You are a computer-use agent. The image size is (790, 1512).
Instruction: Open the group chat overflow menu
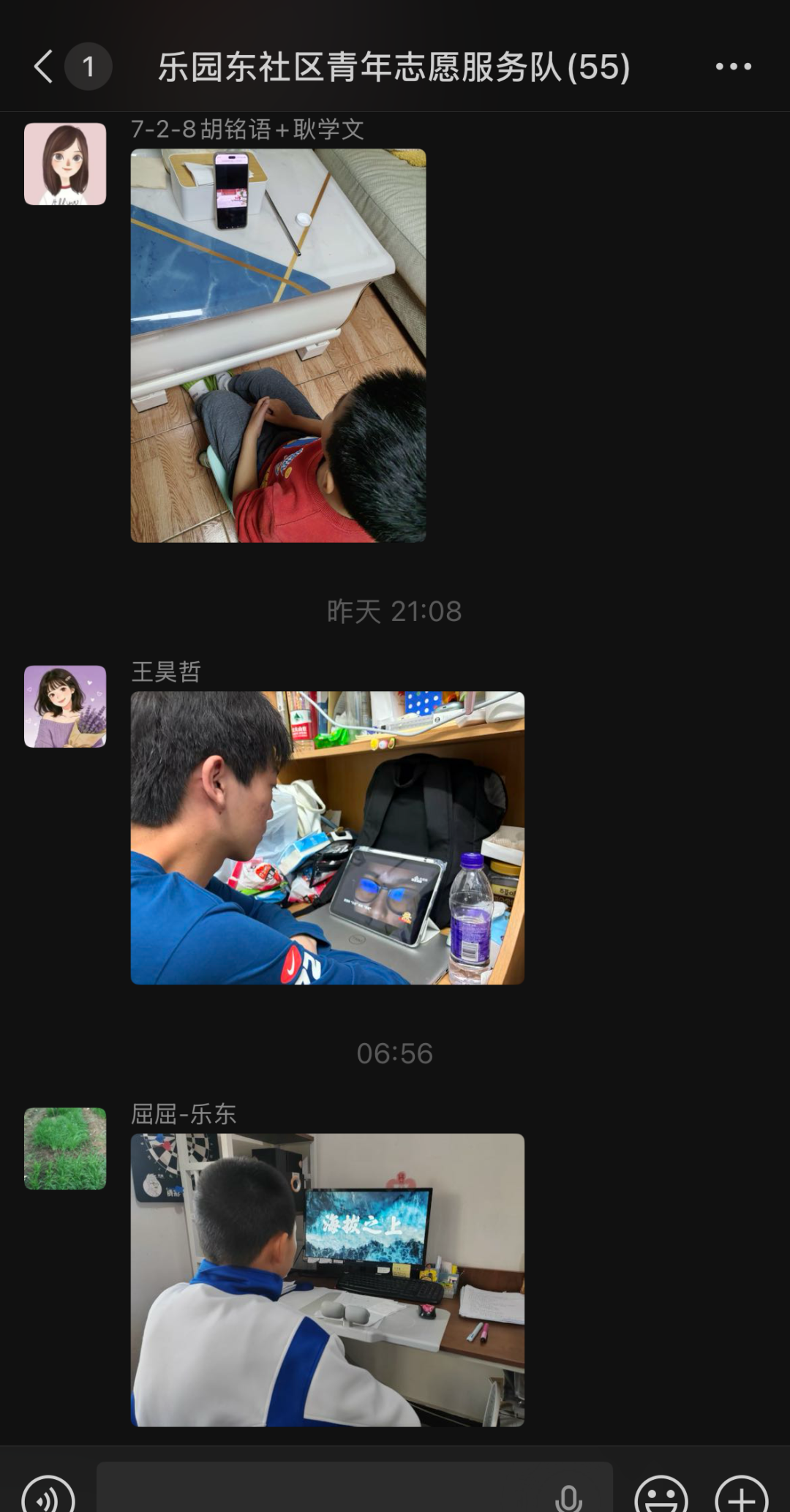pos(733,67)
